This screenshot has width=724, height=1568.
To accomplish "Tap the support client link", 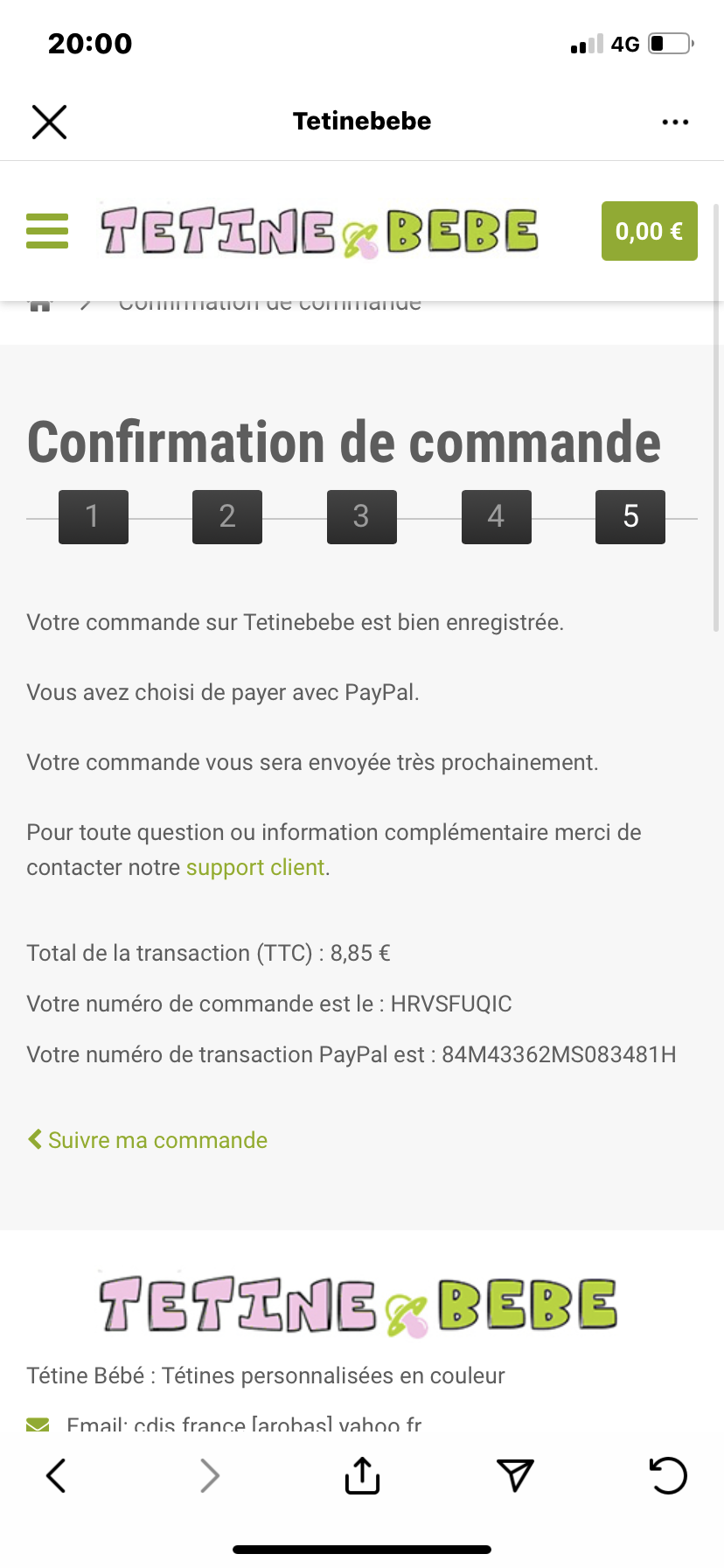I will [255, 867].
